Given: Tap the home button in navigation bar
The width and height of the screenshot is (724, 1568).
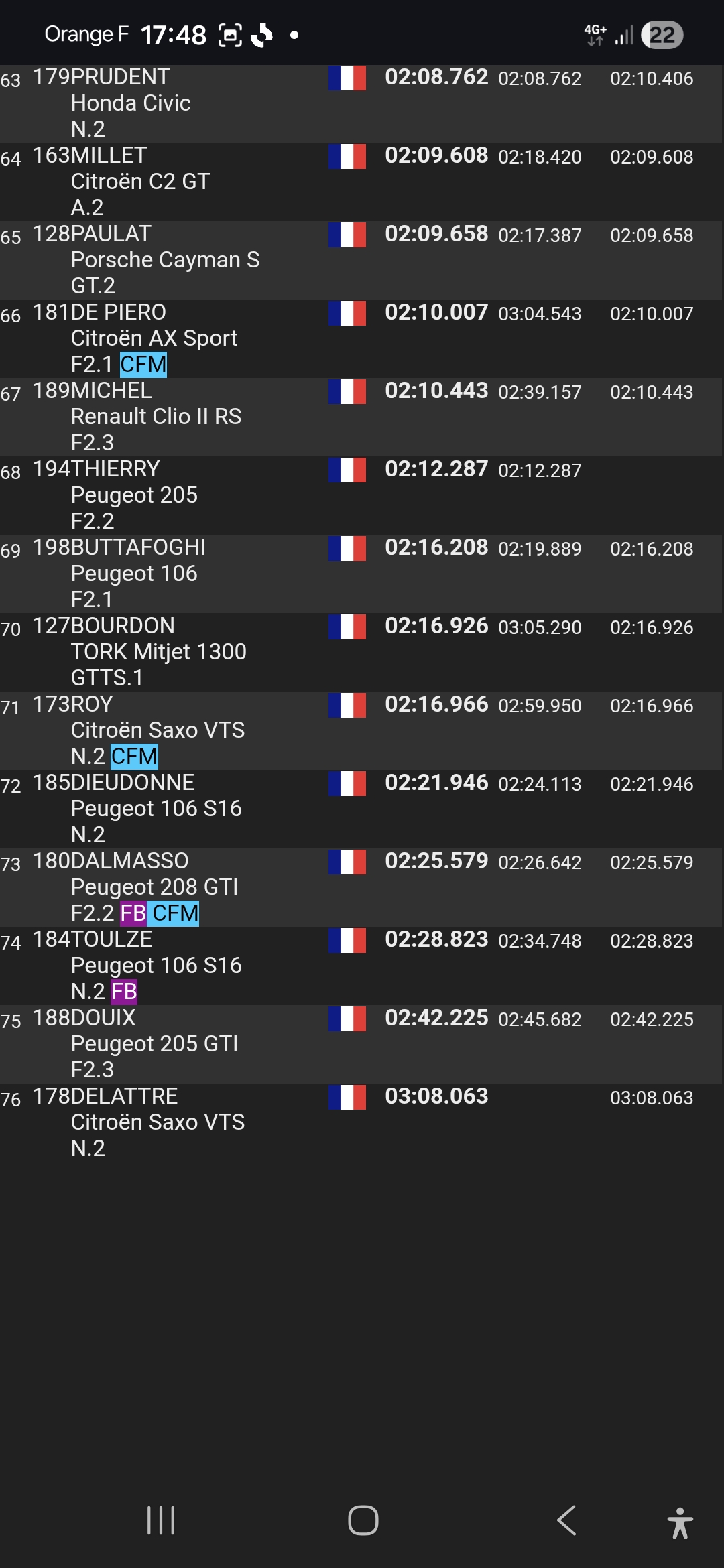Looking at the screenshot, I should pos(363,1520).
